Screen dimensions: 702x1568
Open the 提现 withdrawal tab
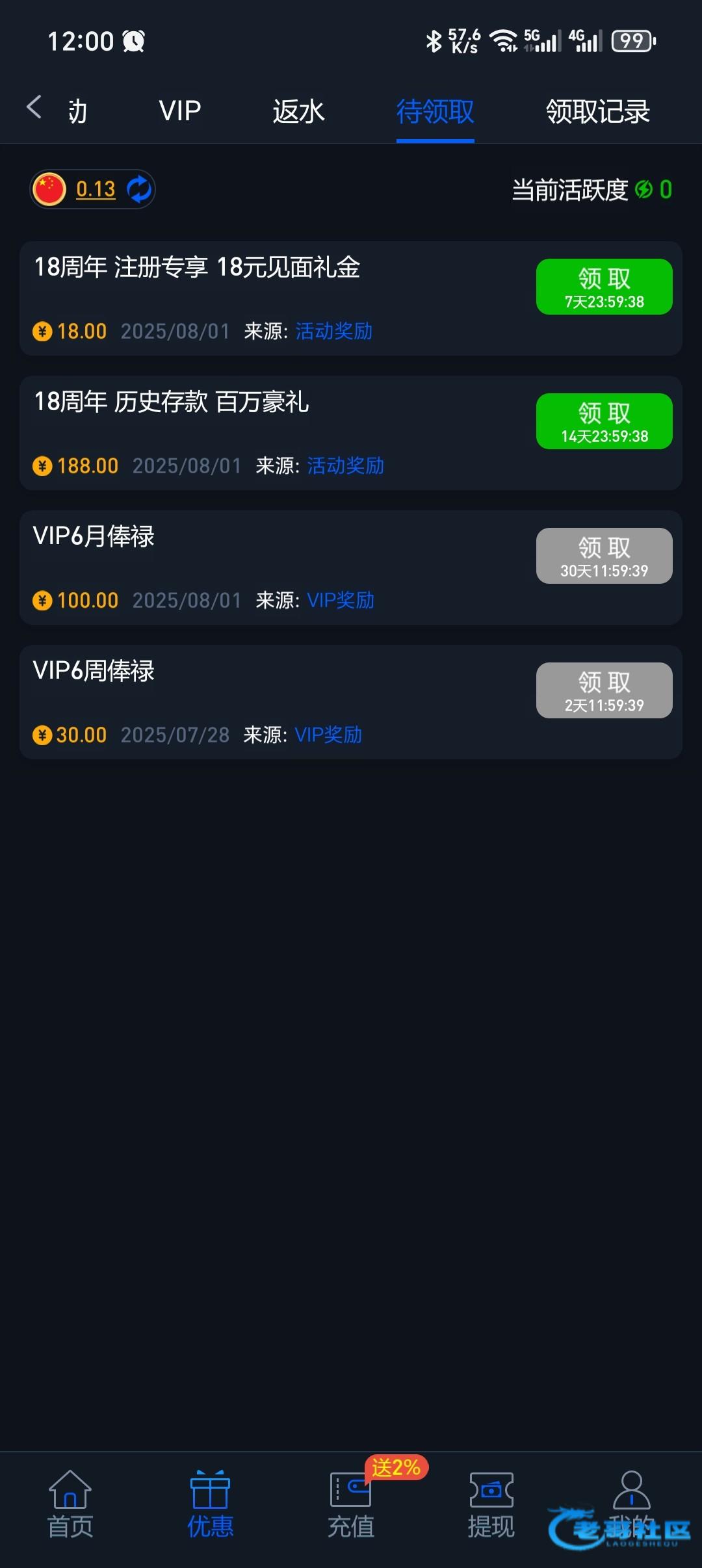point(491,1504)
